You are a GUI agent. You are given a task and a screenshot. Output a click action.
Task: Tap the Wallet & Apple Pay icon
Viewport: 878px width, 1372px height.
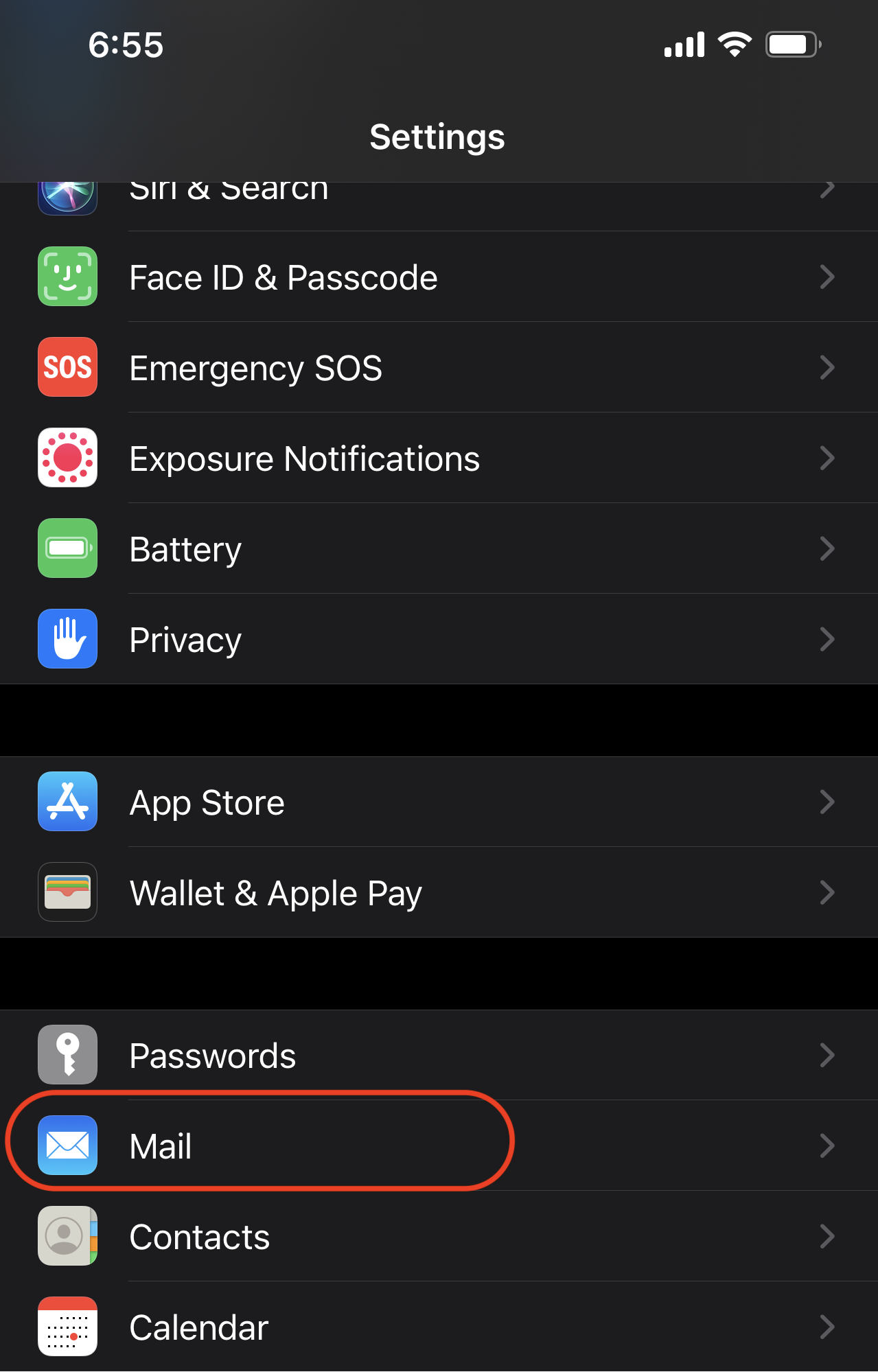tap(67, 892)
